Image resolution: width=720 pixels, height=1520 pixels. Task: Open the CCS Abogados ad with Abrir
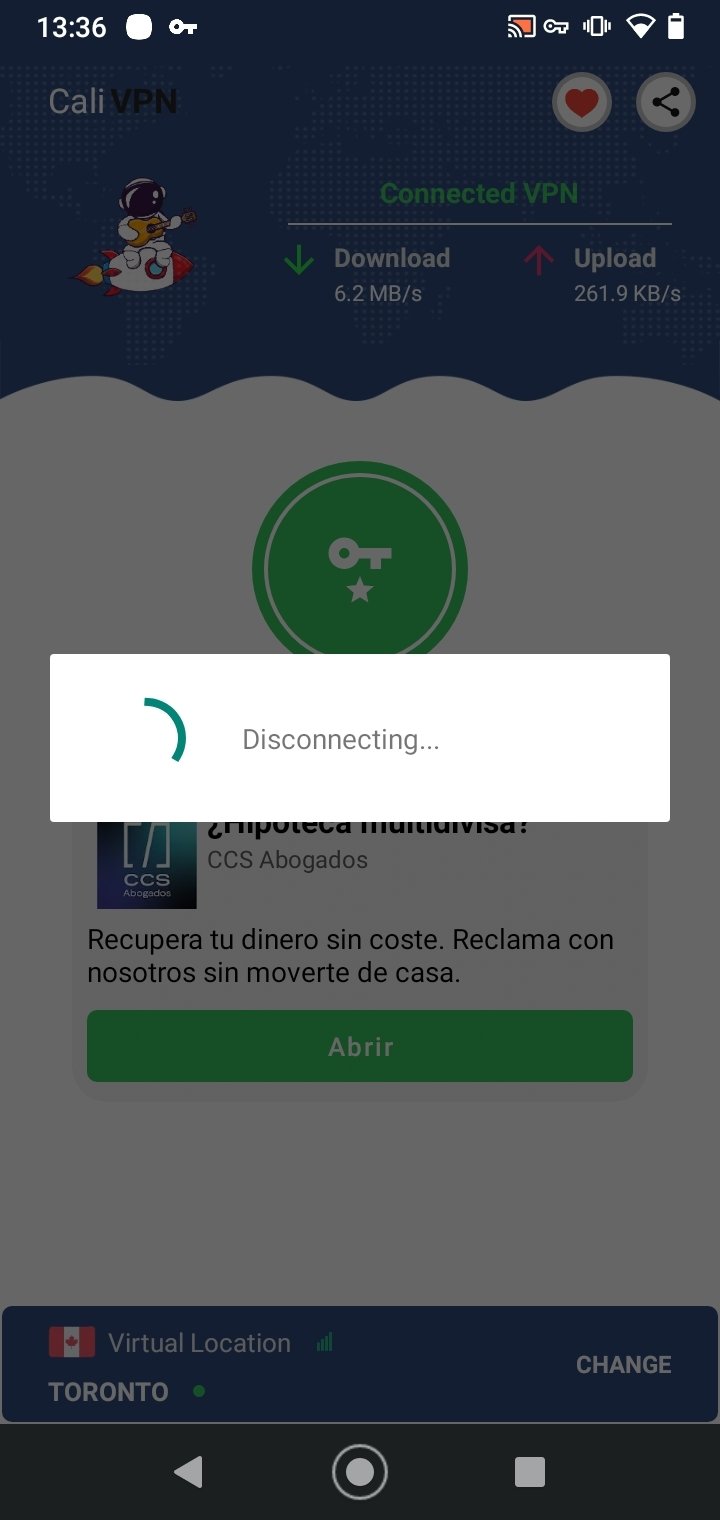tap(360, 1046)
